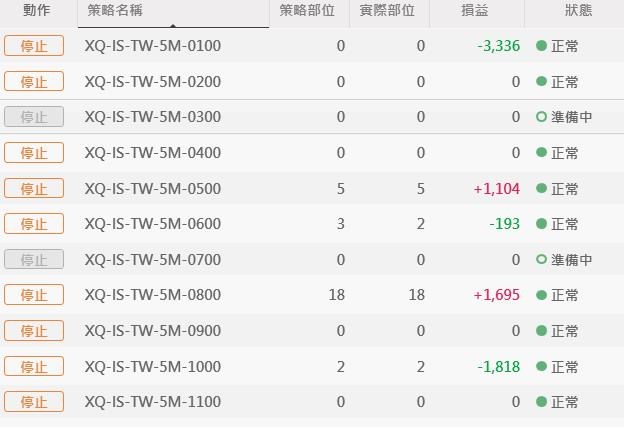Image resolution: width=624 pixels, height=427 pixels.
Task: Stop strategy XQ-IS-TW-5M-0900
Action: (34, 331)
